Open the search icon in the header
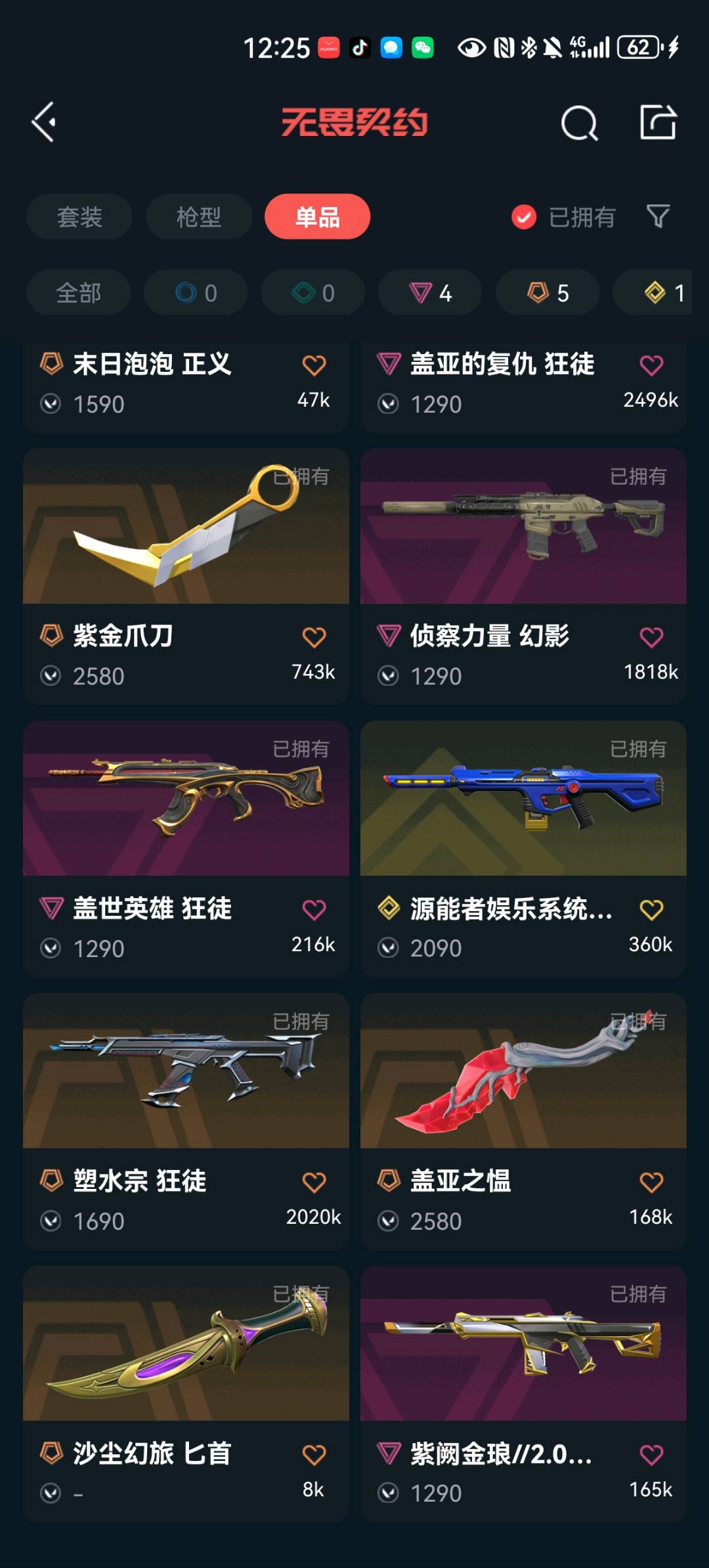Screen dimensions: 709x1568 pyautogui.click(x=579, y=123)
